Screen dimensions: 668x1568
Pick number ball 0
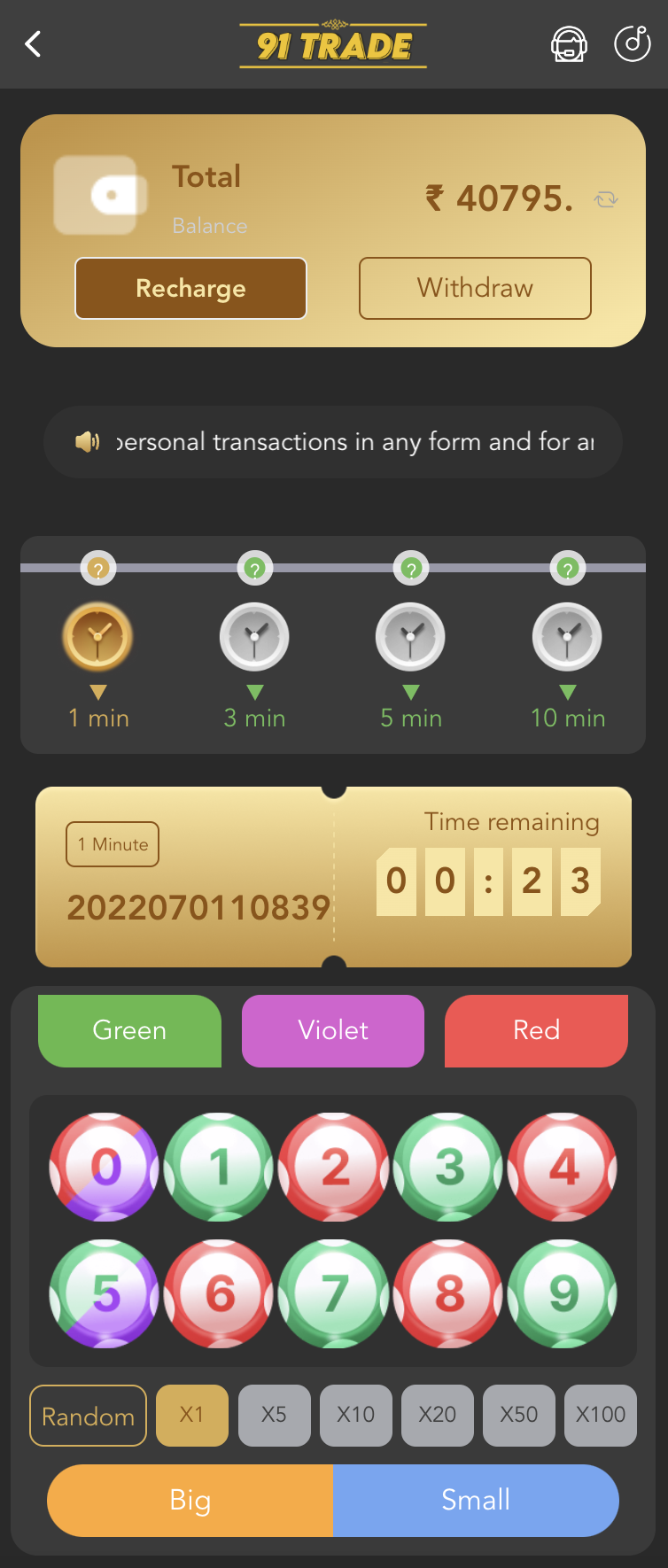pos(105,1167)
